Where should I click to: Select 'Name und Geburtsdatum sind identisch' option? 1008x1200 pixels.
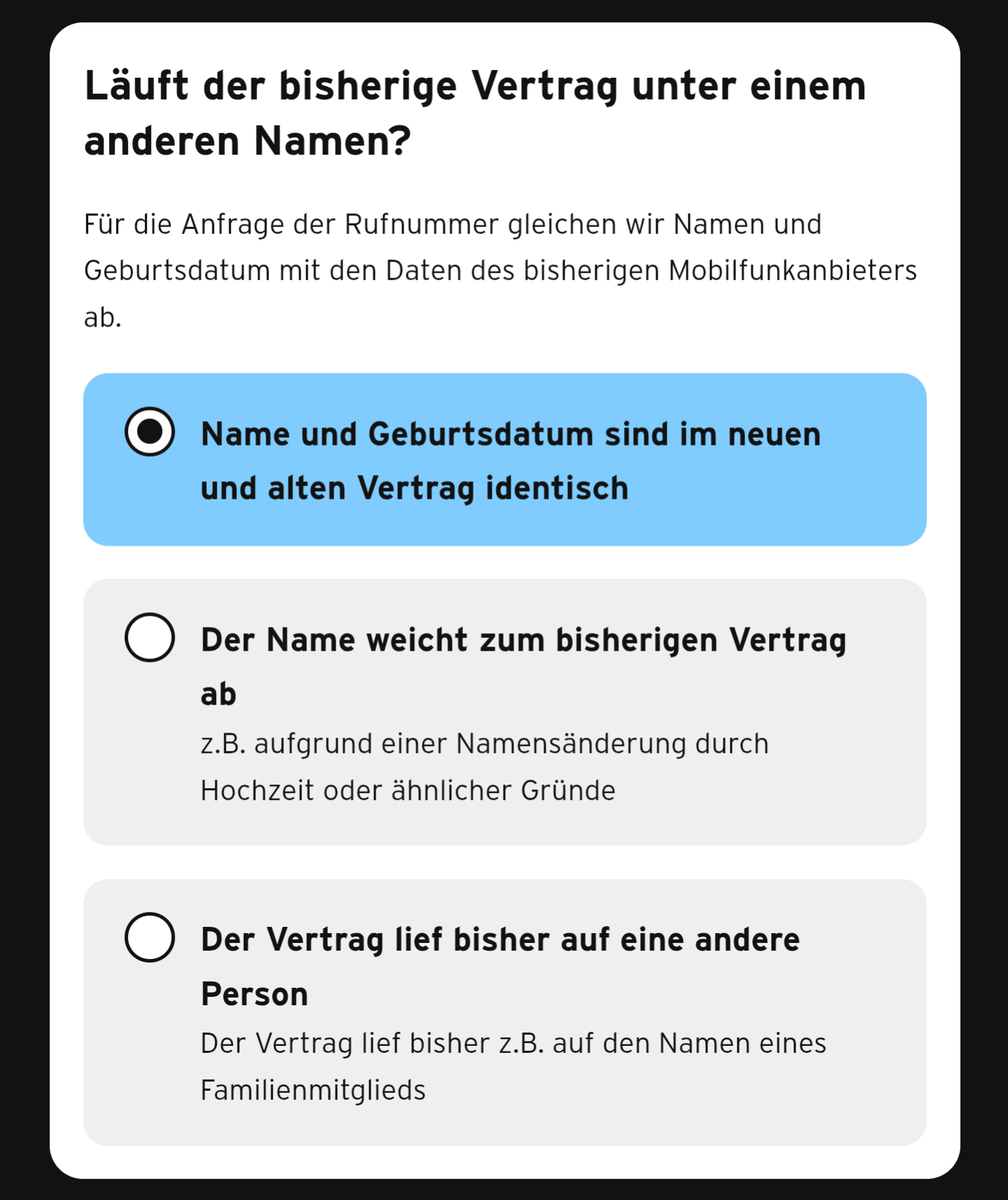[150, 432]
